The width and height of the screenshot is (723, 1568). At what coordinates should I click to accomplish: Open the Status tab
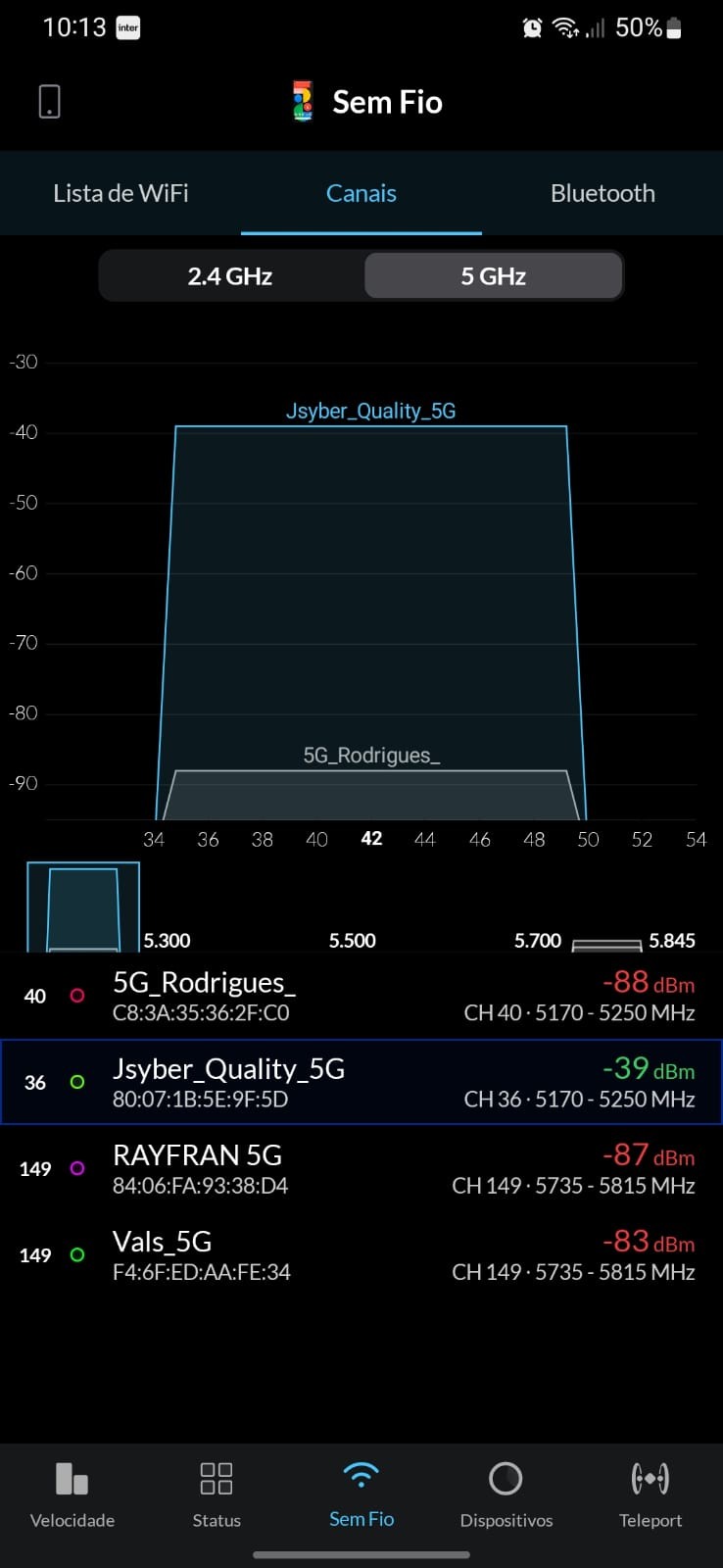point(217,1494)
